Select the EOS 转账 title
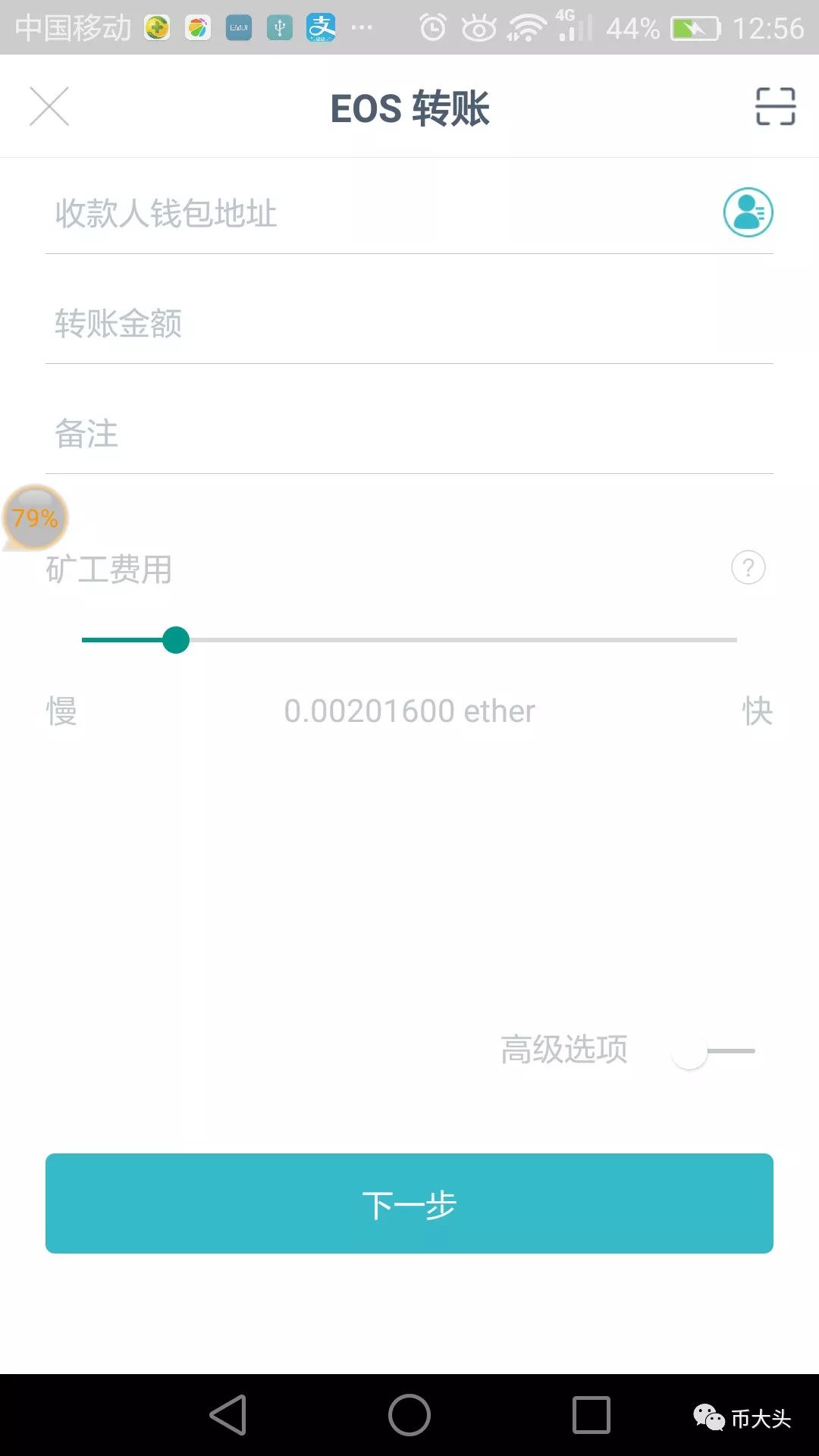Viewport: 819px width, 1456px height. 409,108
